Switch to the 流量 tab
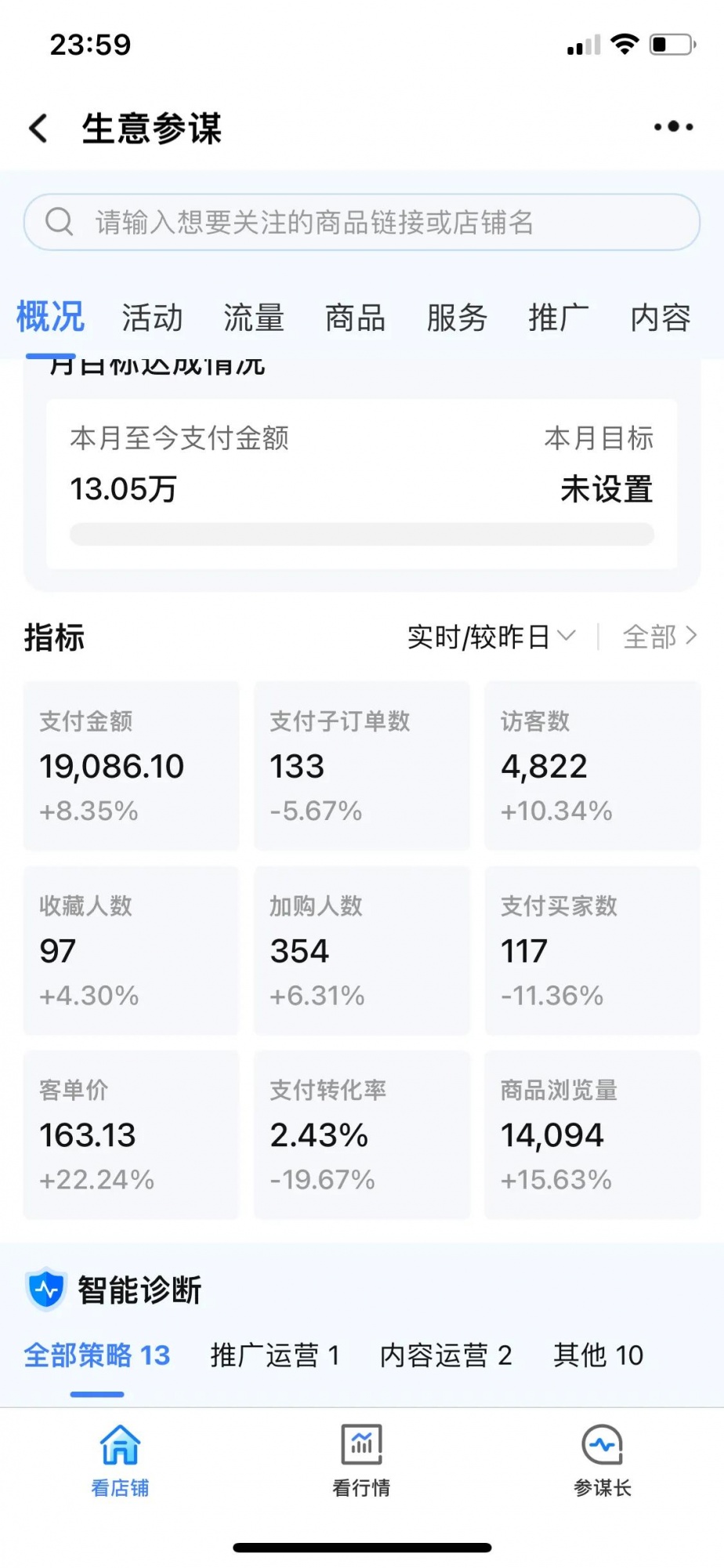 tap(254, 318)
